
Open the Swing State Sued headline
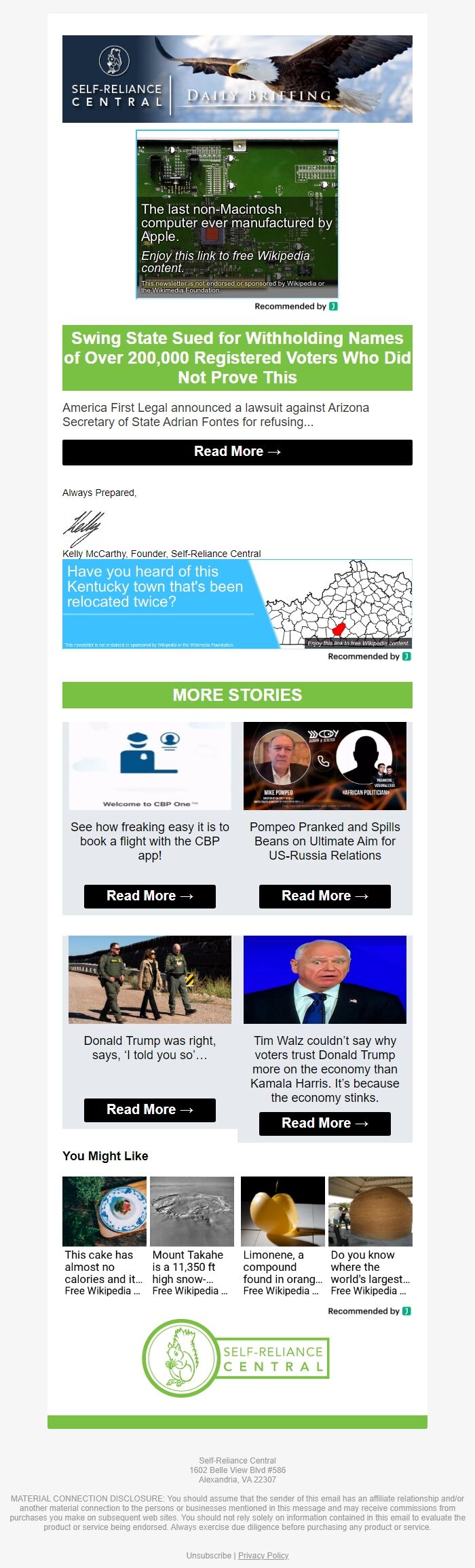pyautogui.click(x=237, y=358)
